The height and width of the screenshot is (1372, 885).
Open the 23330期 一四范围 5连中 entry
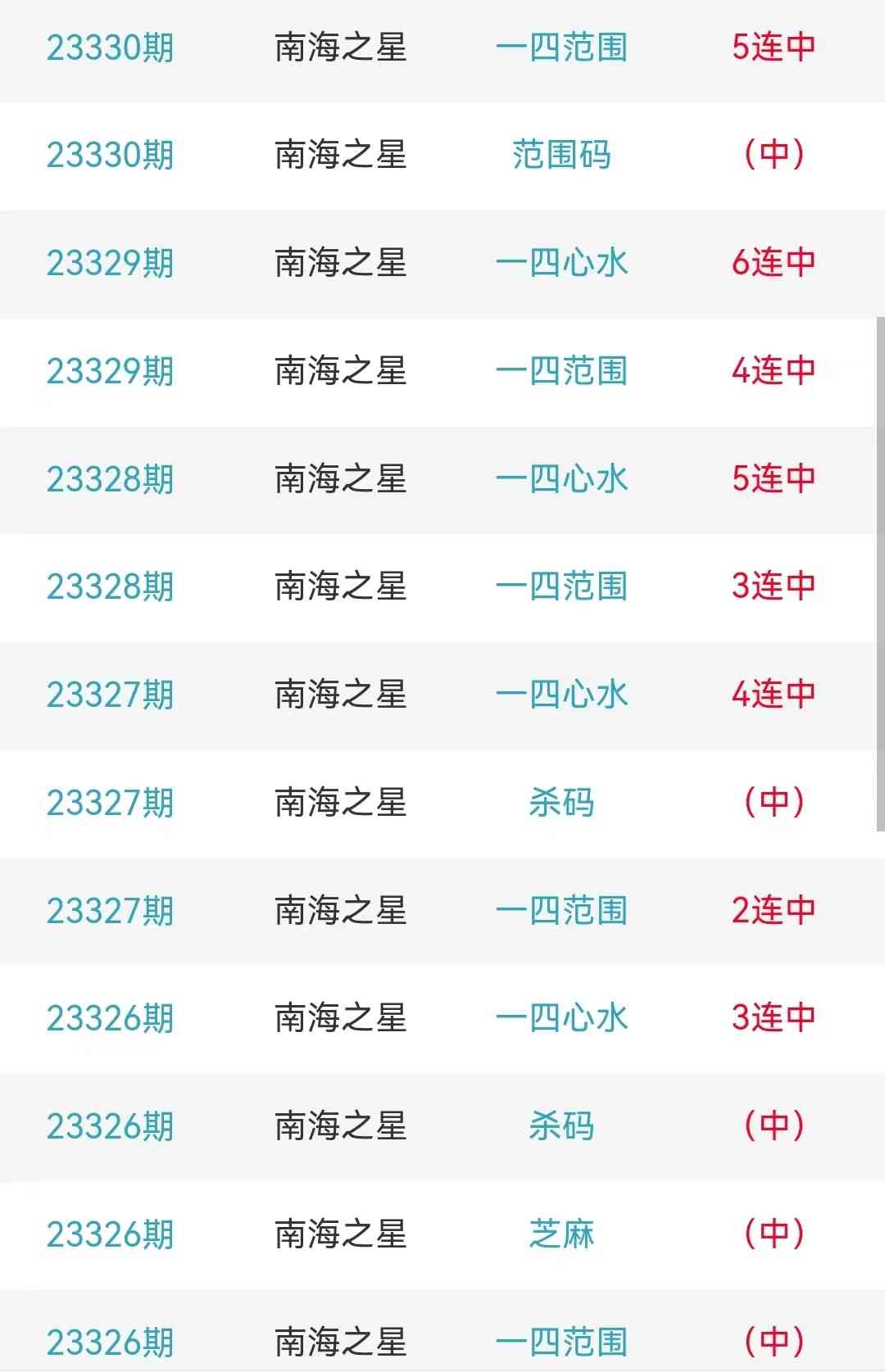[x=561, y=48]
